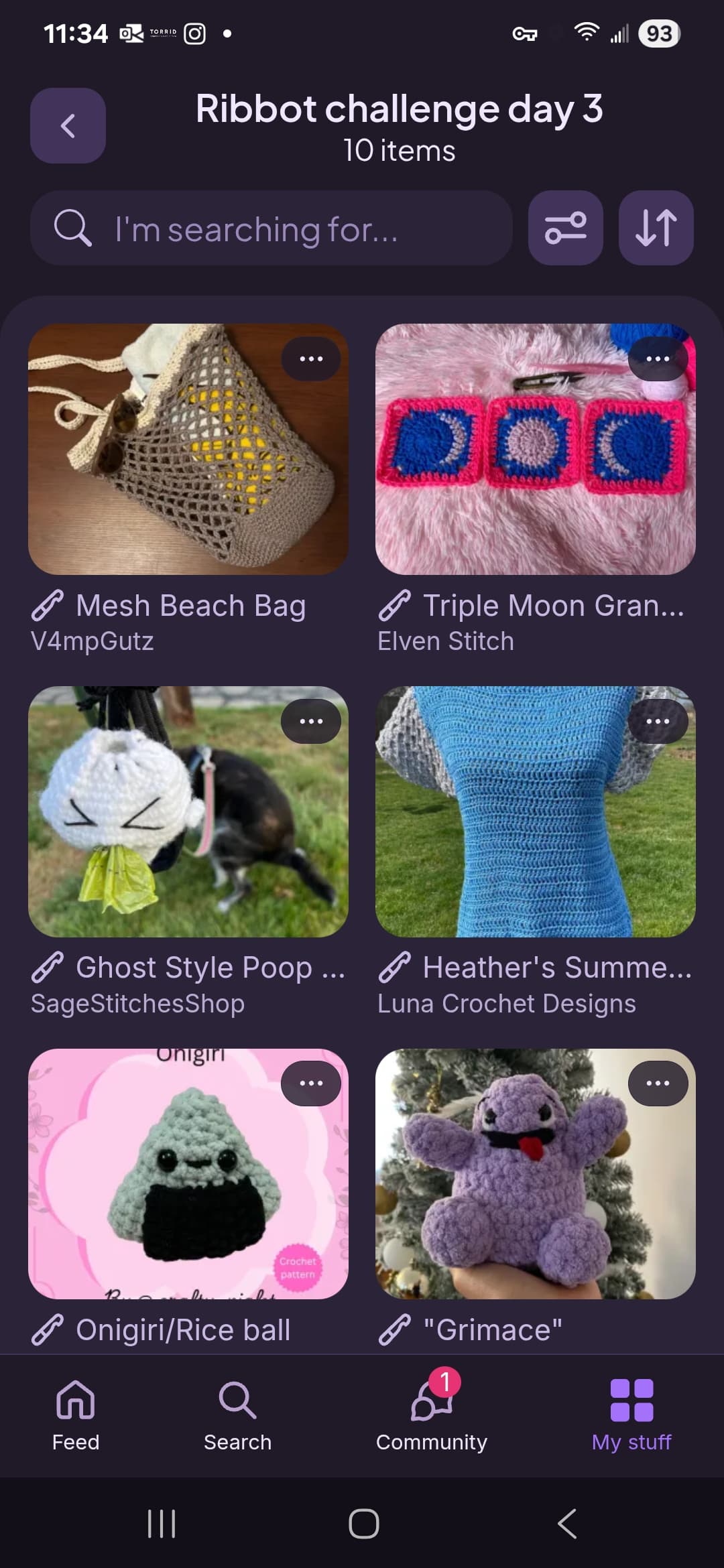
Task: Open the Community tab
Action: pyautogui.click(x=432, y=1415)
